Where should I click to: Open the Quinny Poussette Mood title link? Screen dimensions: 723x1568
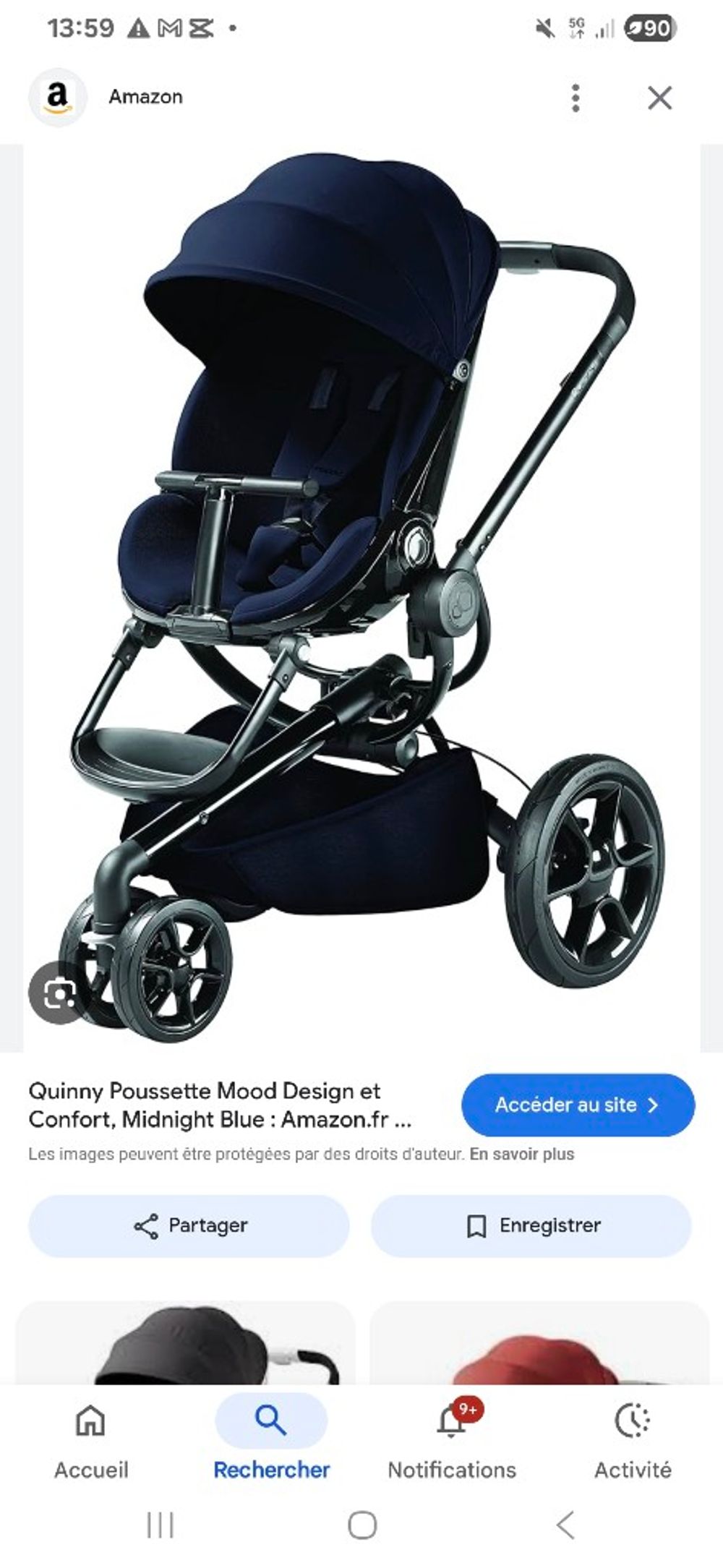tap(220, 1105)
